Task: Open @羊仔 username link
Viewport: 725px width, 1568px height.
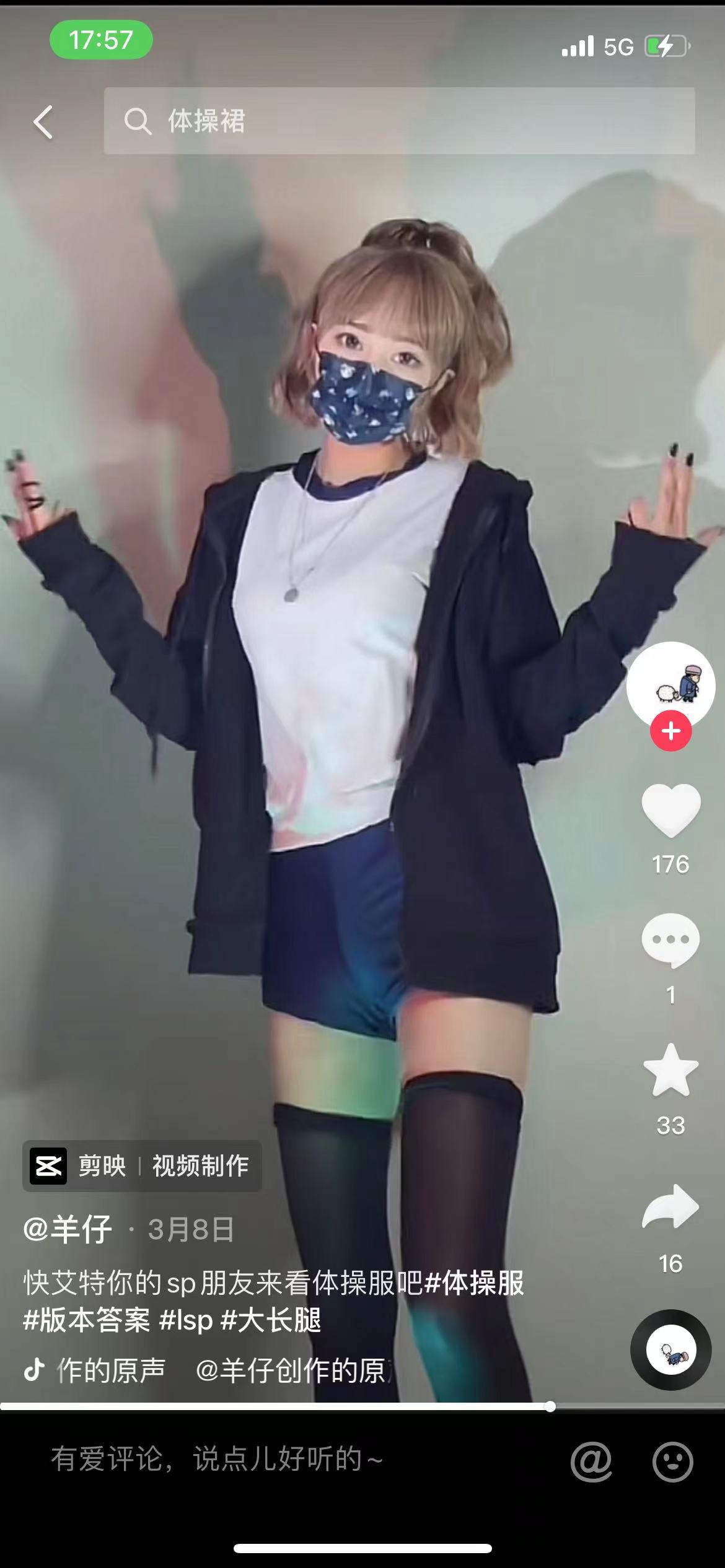Action: click(x=68, y=1229)
